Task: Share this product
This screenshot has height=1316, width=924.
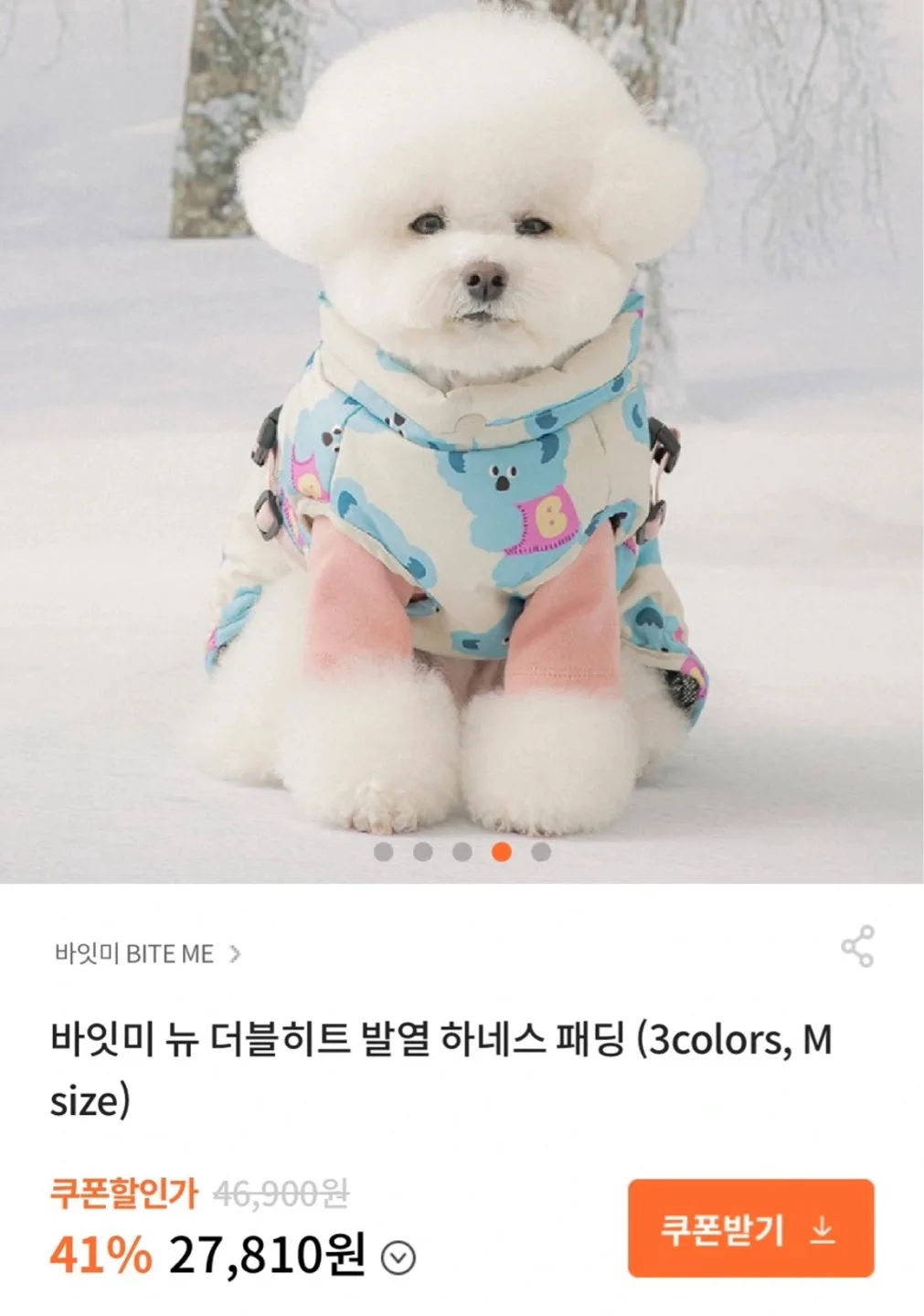Action: (857, 946)
